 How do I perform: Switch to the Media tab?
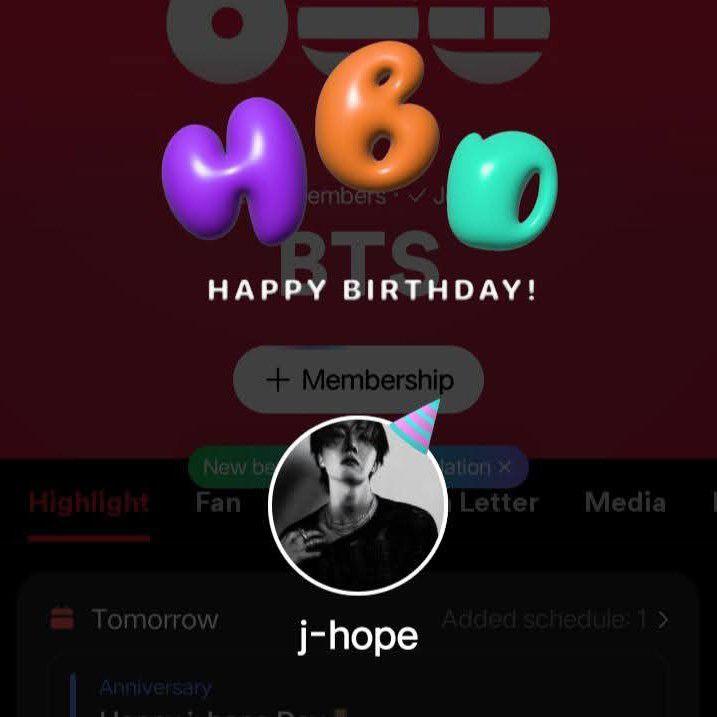[625, 502]
